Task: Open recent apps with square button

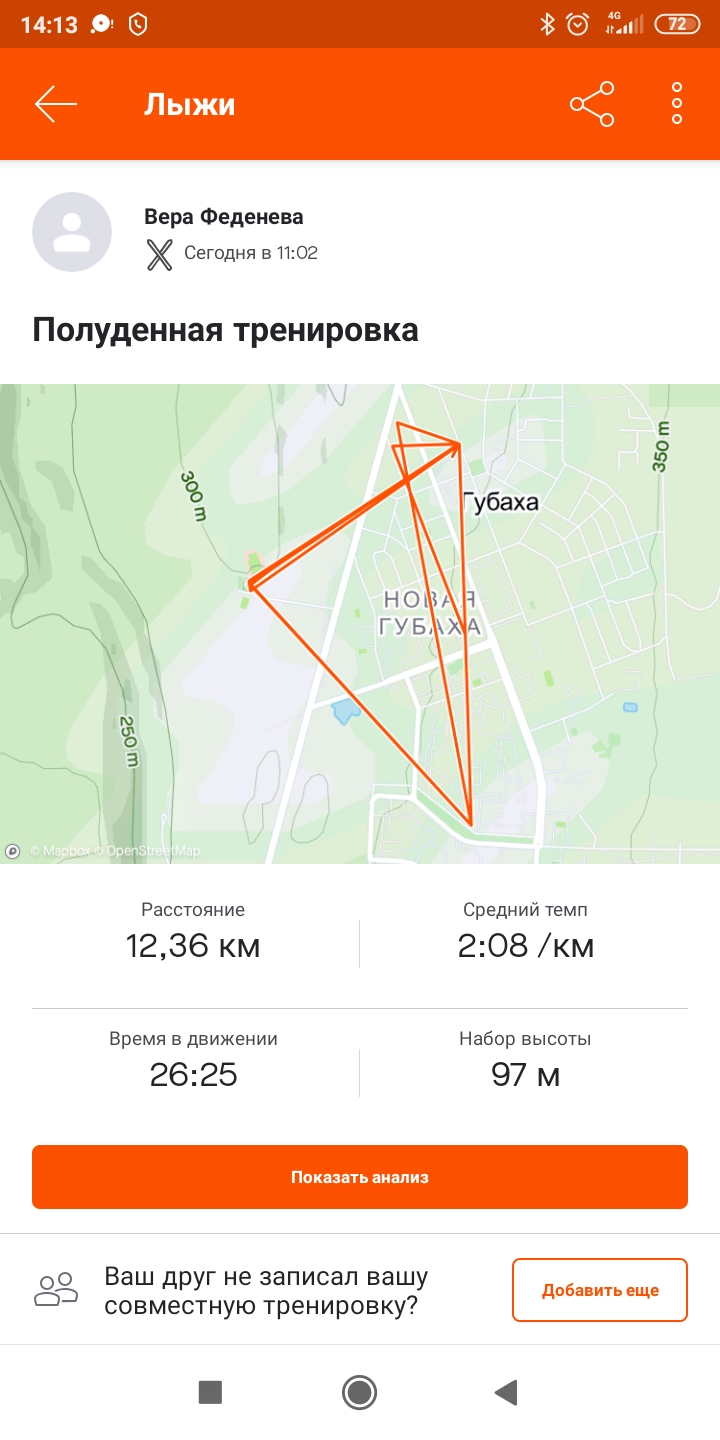Action: click(x=210, y=1392)
